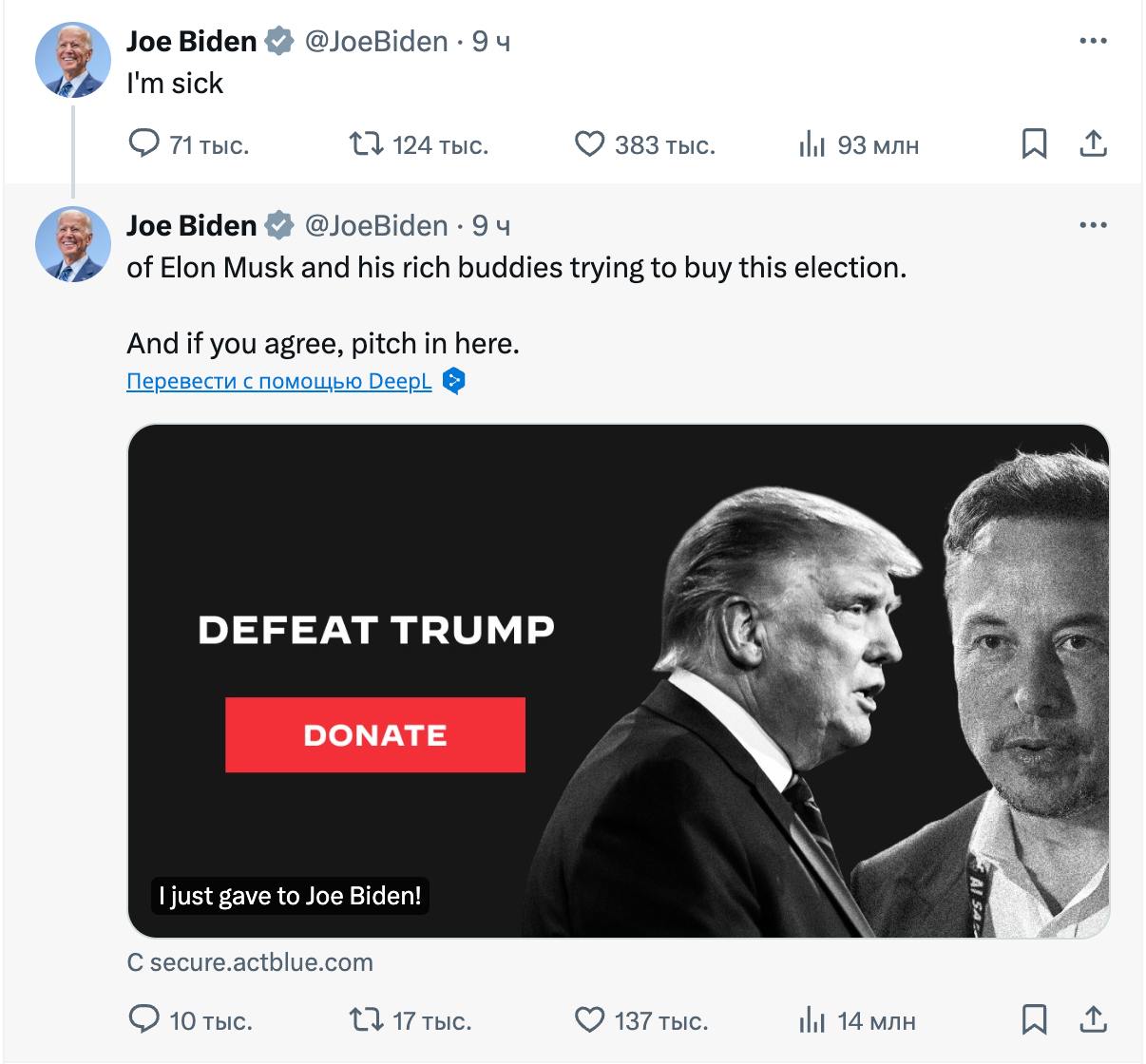View analytics of the "I'm sick" tweet
This screenshot has width=1146, height=1064.
[812, 144]
